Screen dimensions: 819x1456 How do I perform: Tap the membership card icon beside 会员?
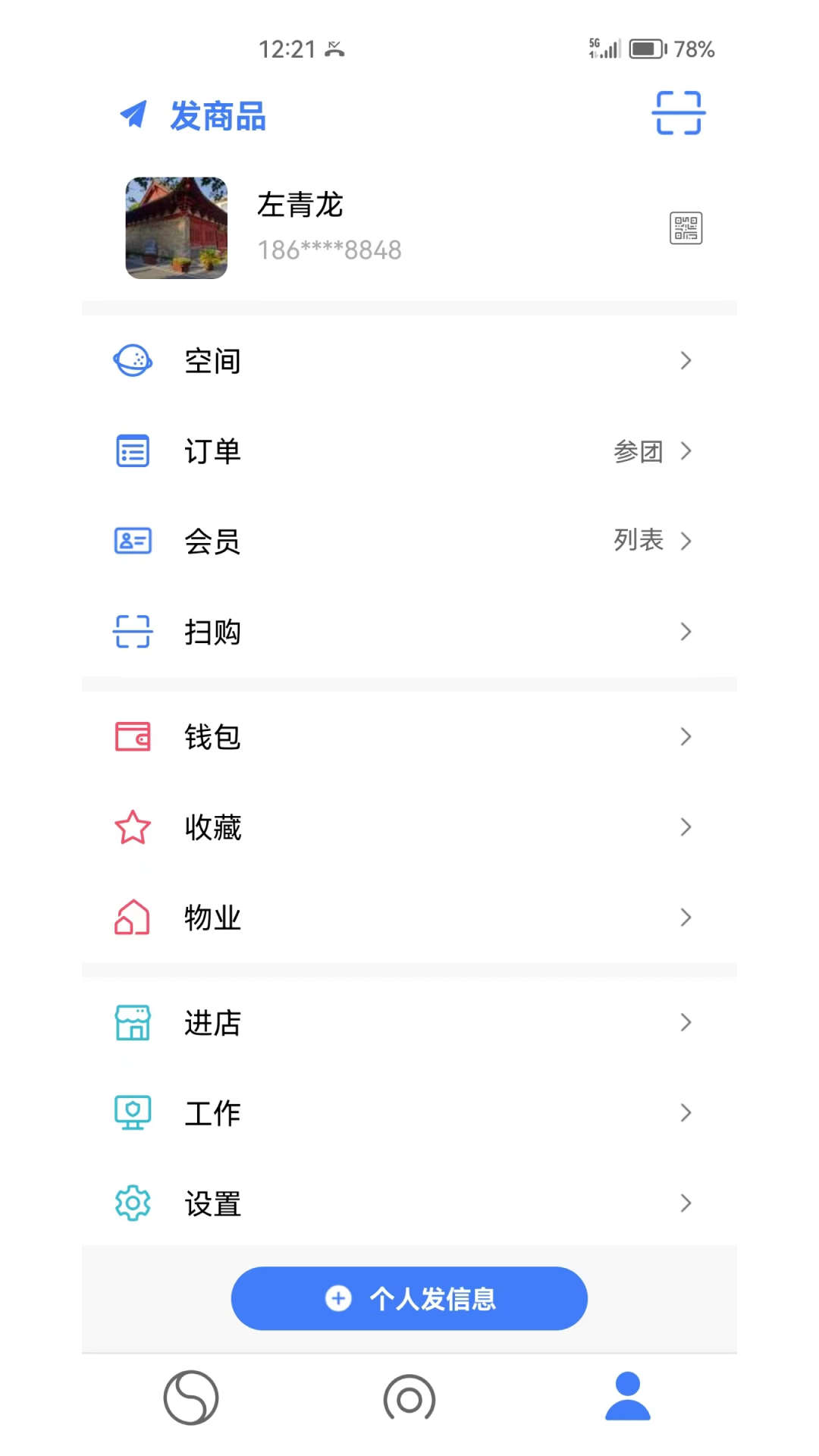[x=132, y=541]
